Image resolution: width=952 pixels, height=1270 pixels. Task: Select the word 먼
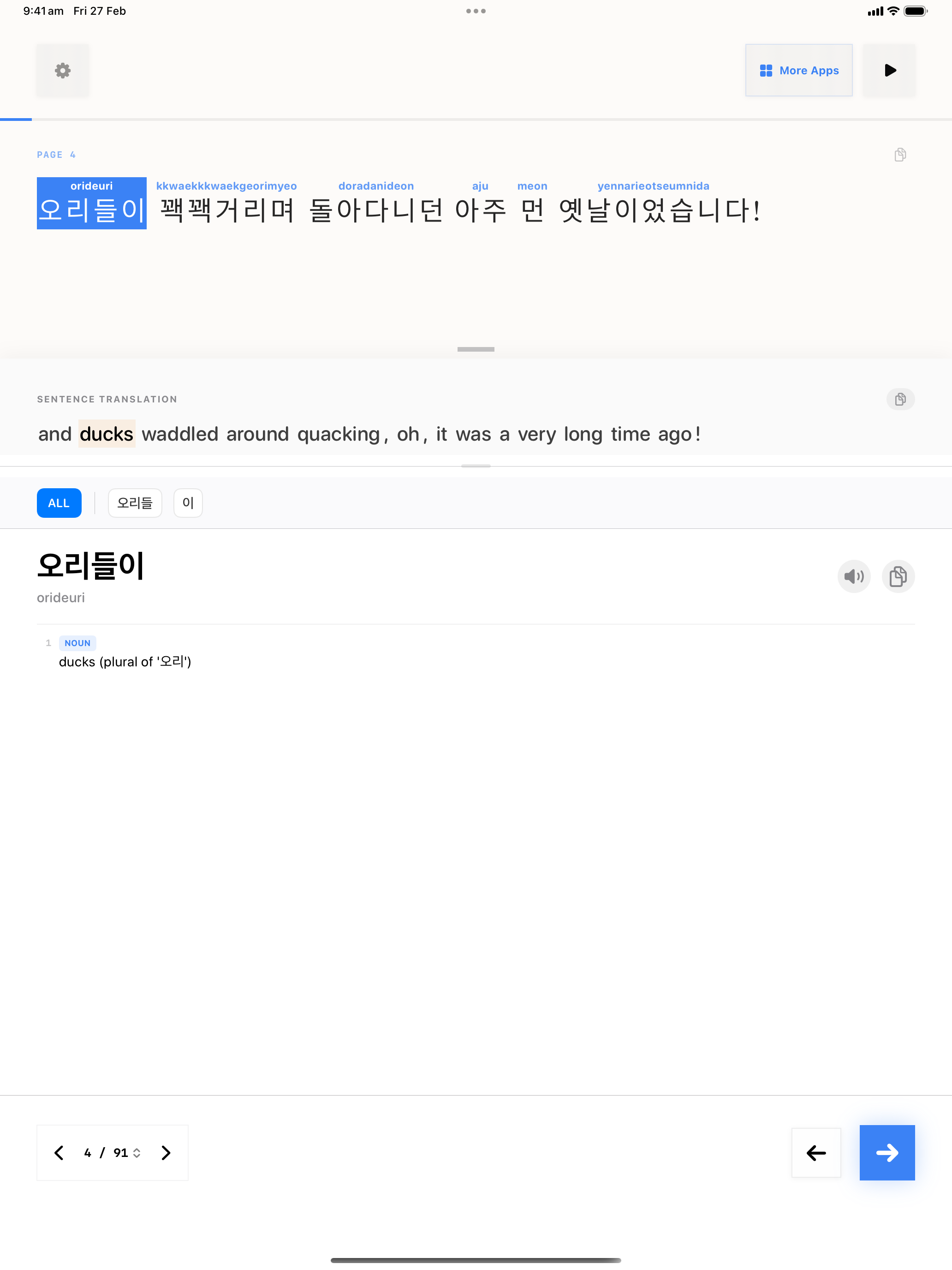pyautogui.click(x=532, y=210)
